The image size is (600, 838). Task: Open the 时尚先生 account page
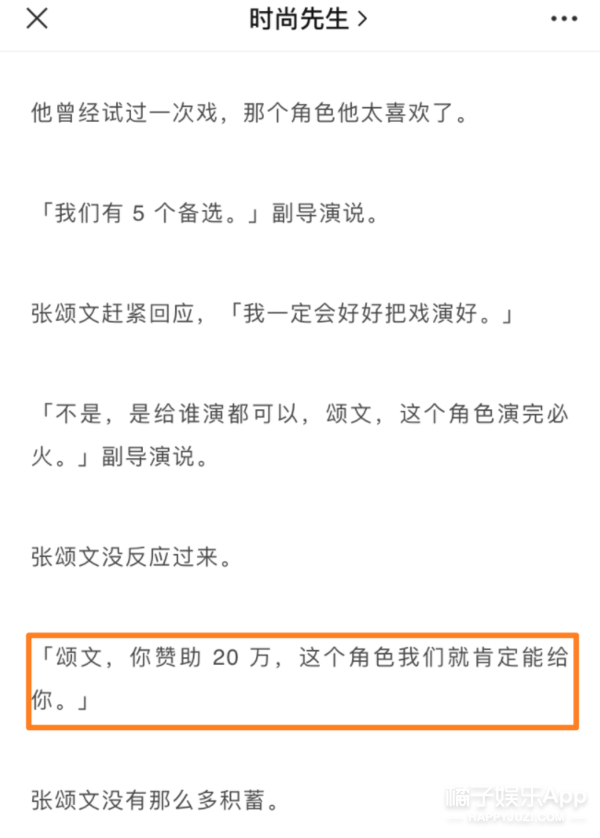308,19
